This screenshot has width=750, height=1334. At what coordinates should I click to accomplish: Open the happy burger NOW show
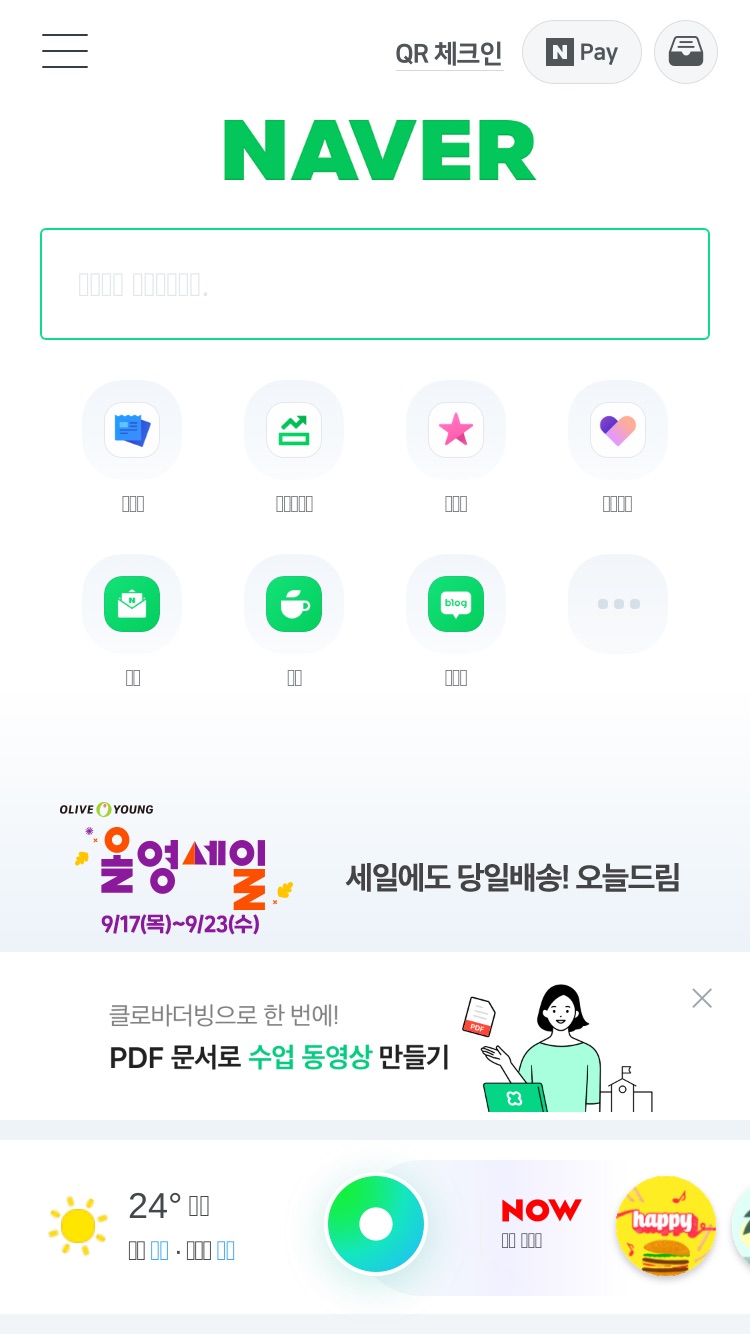[x=666, y=1226]
